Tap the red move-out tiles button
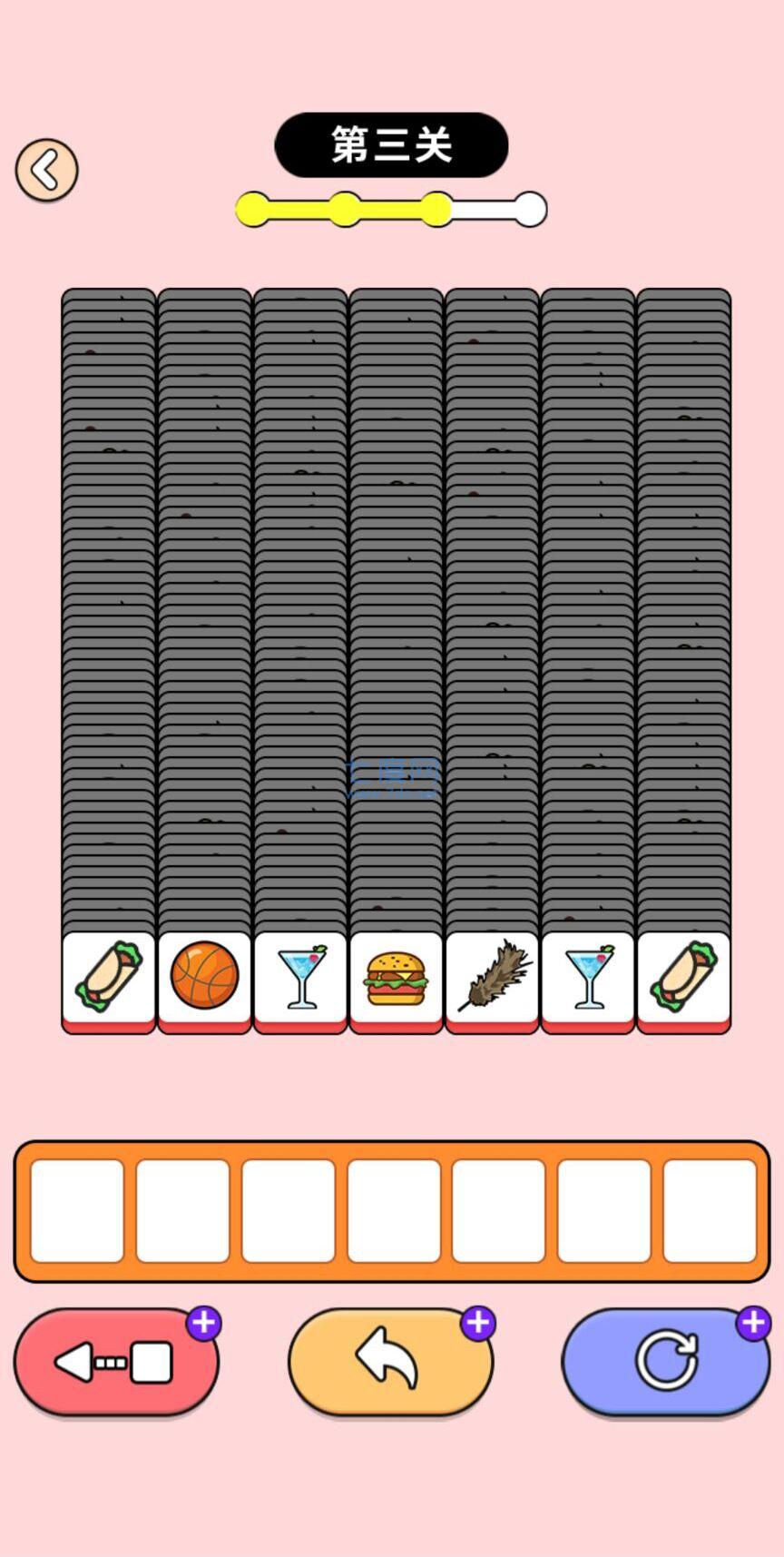Image resolution: width=784 pixels, height=1557 pixels. pyautogui.click(x=115, y=1361)
